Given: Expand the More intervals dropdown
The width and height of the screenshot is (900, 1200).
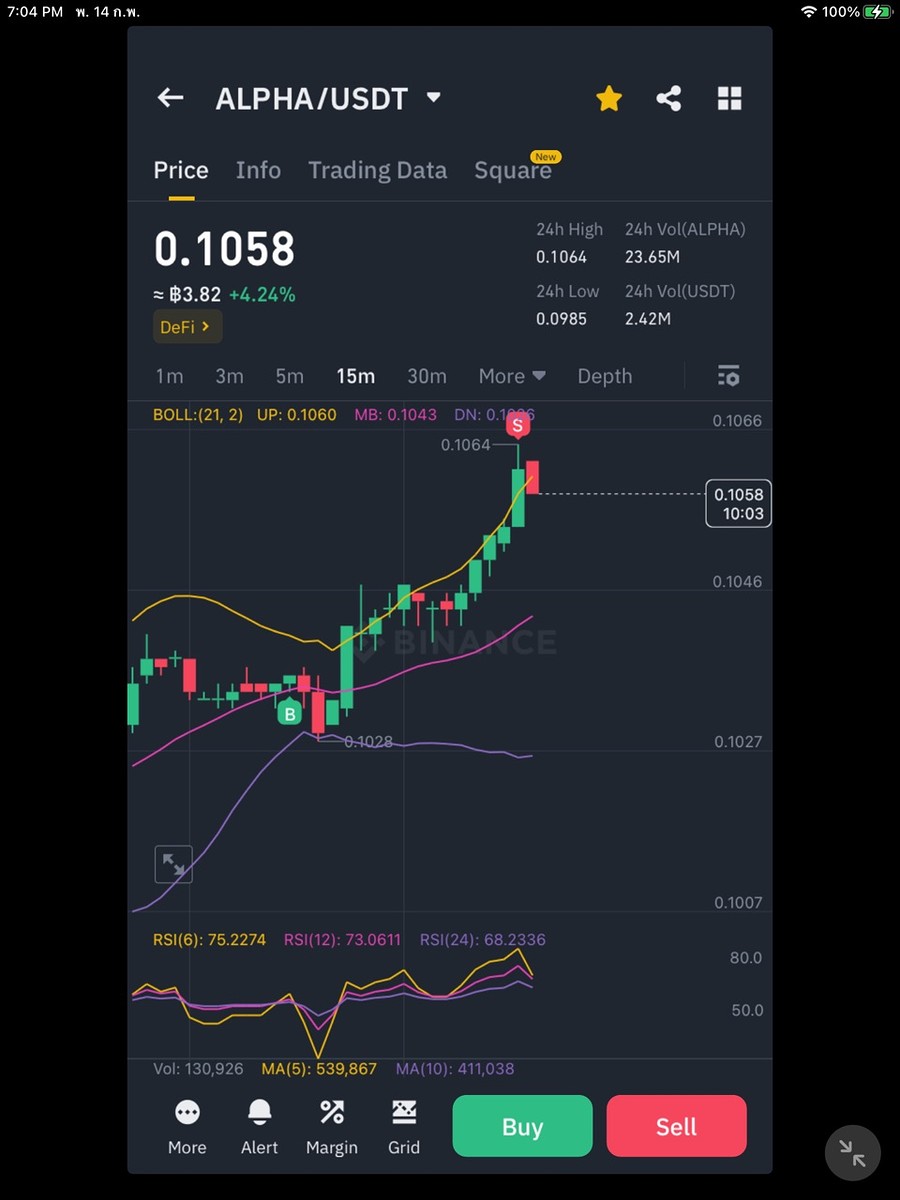Looking at the screenshot, I should pos(511,376).
